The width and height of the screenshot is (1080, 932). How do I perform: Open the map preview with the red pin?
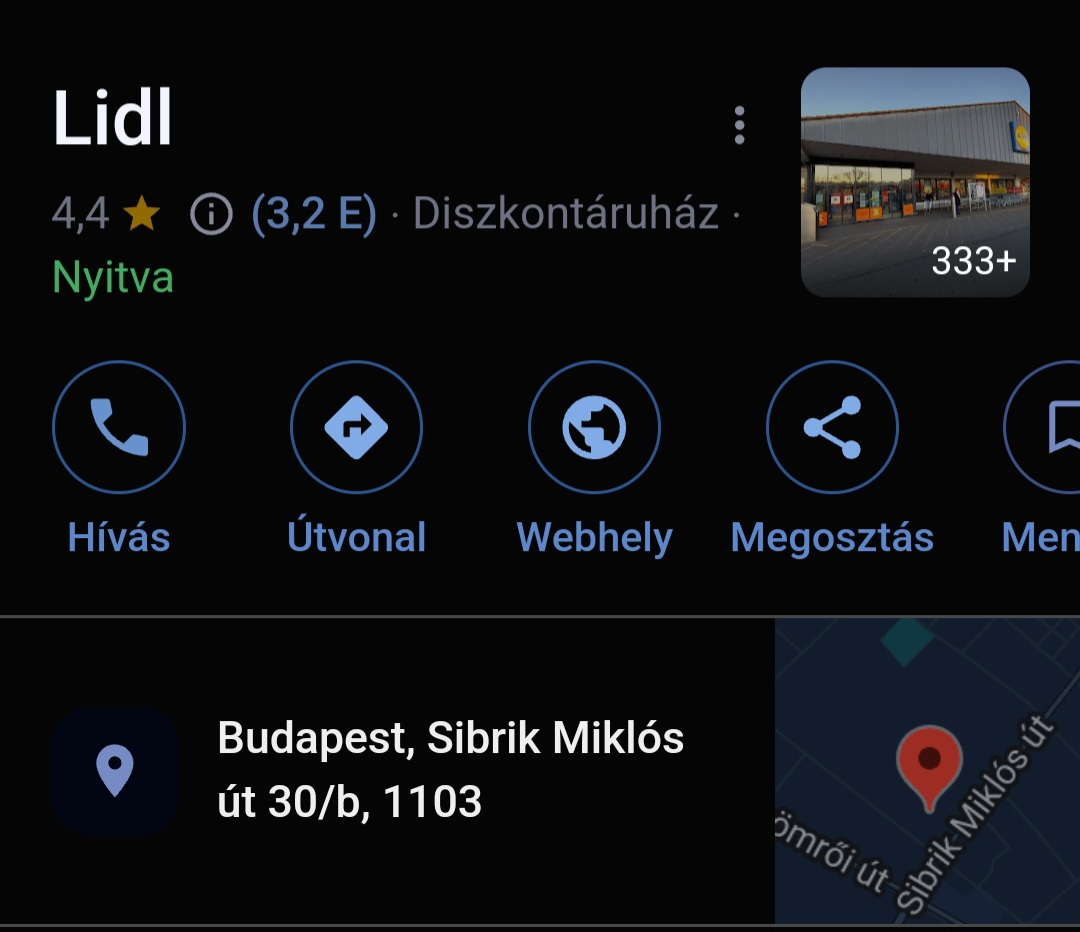[927, 770]
